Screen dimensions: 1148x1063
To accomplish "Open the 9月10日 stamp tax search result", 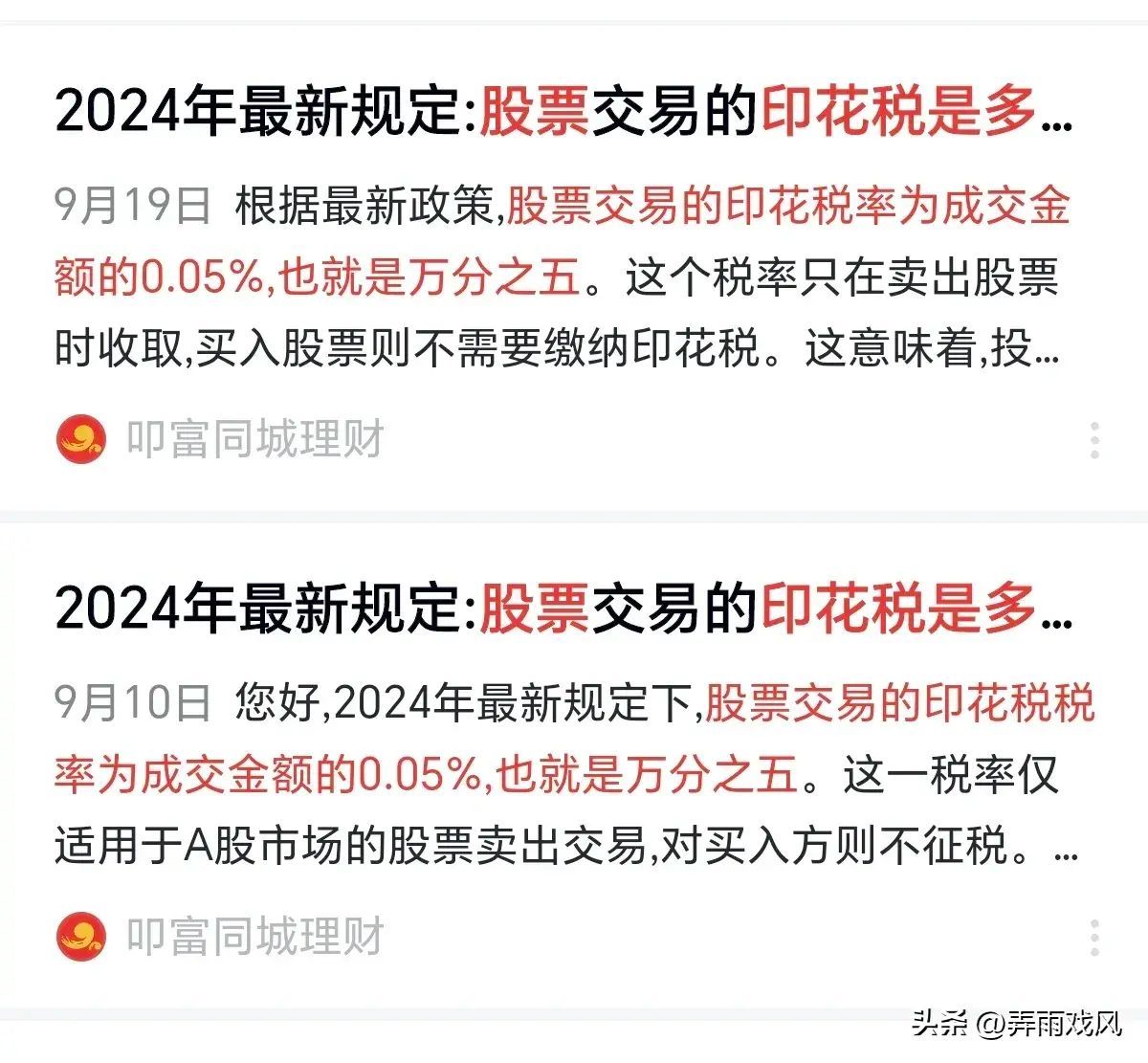I will pyautogui.click(x=564, y=609).
